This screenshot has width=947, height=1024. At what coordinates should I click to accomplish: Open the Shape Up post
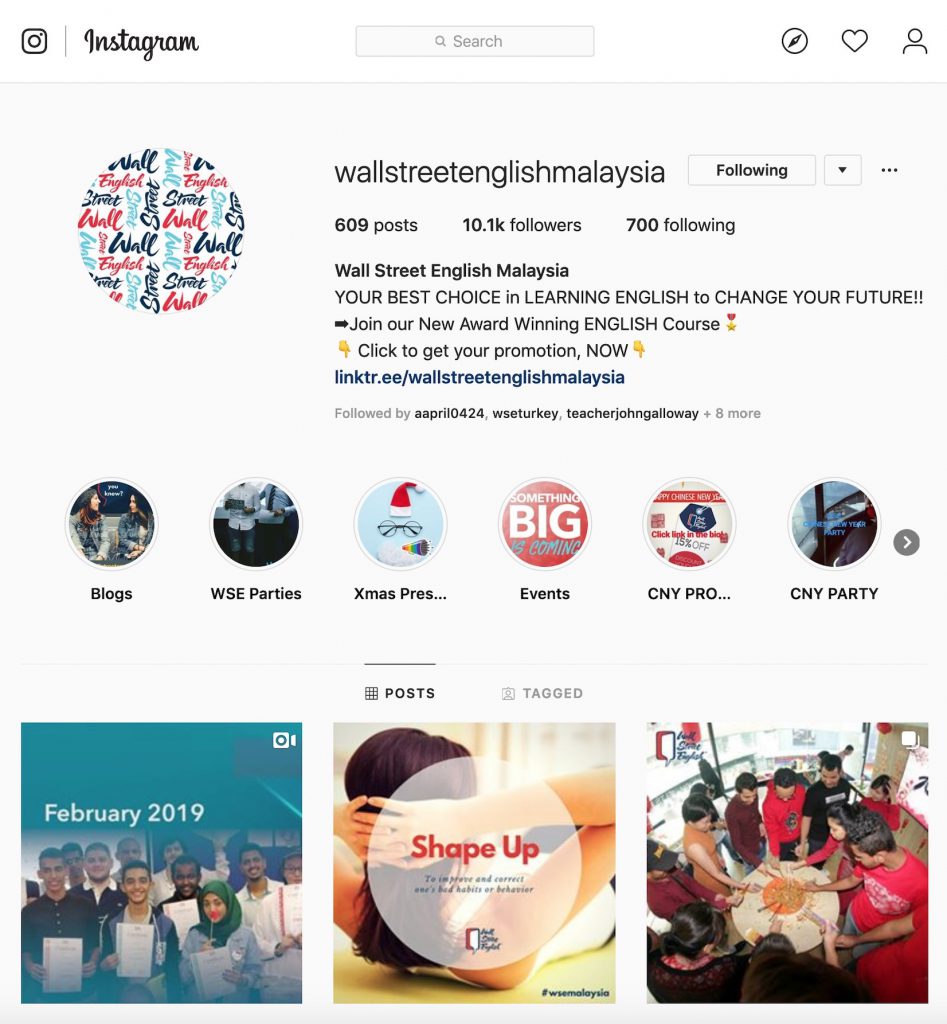(474, 862)
